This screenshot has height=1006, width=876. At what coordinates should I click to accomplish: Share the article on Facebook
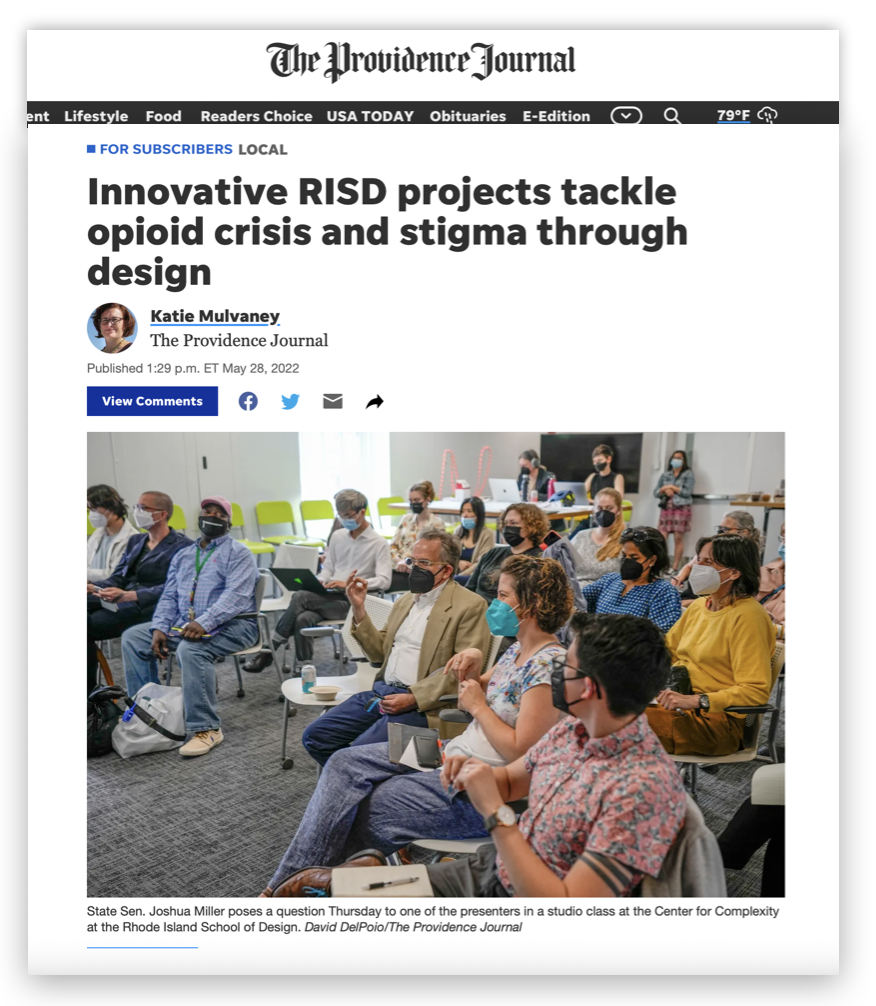[x=248, y=401]
